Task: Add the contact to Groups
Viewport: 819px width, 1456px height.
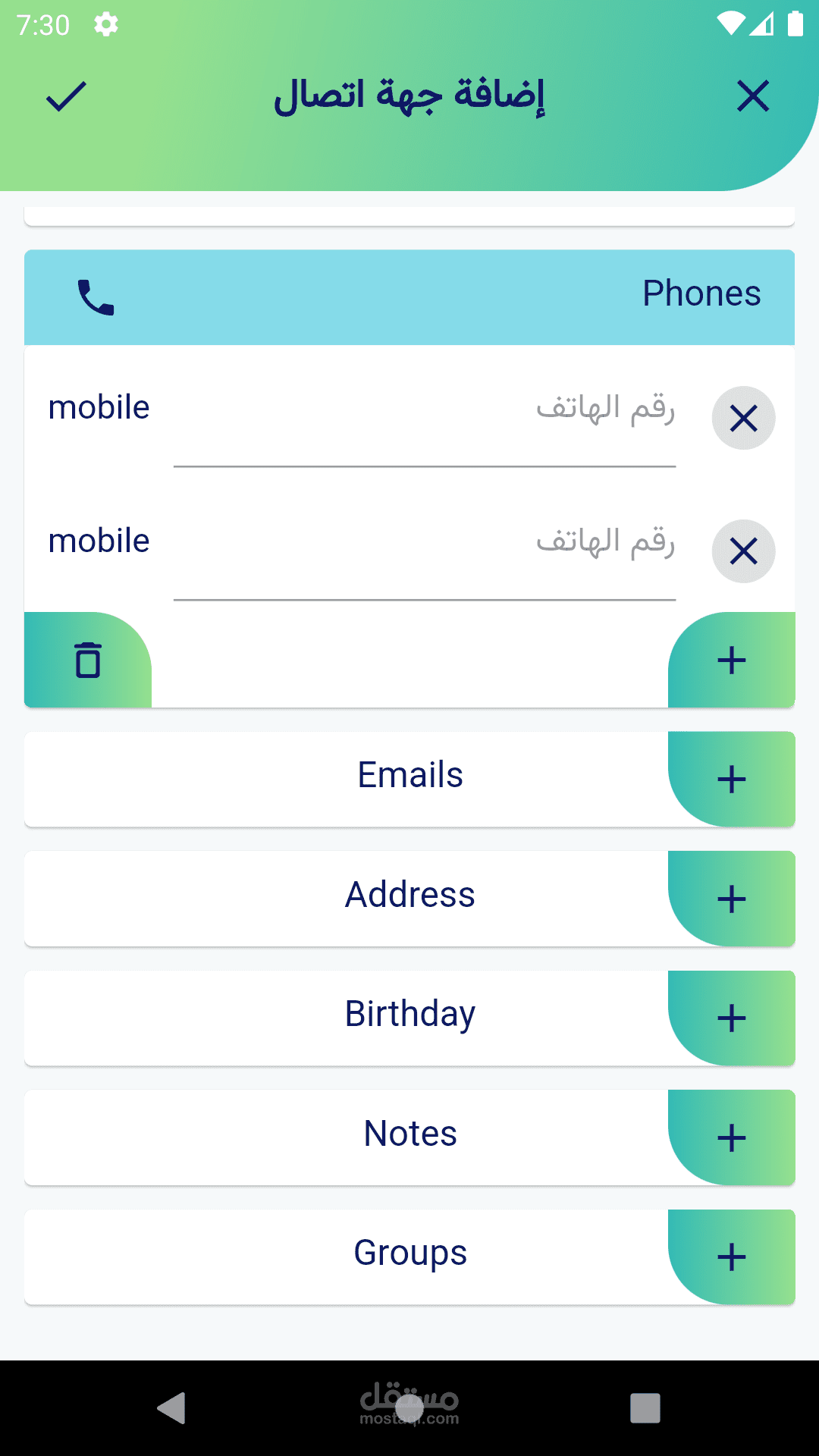Action: tap(732, 1257)
